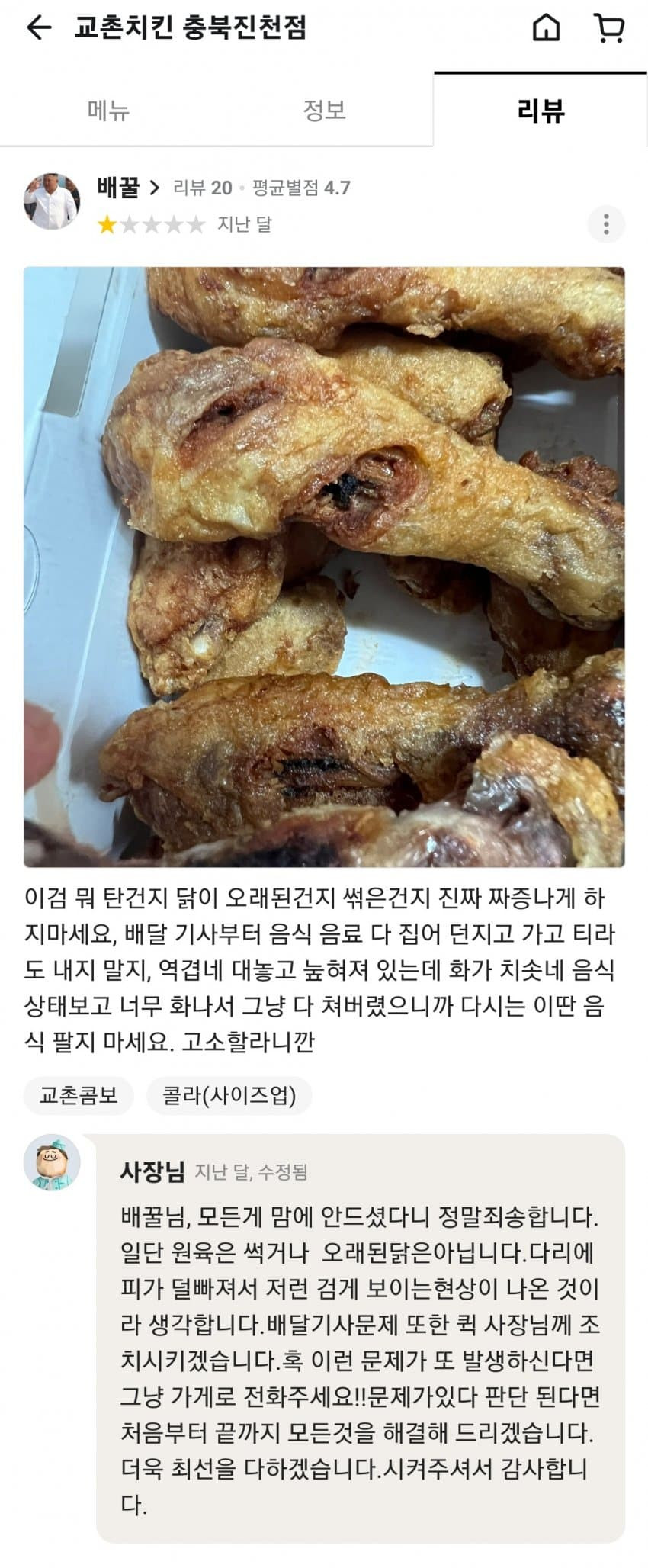Open the home icon
Viewport: 648px width, 1568px height.
[x=546, y=28]
